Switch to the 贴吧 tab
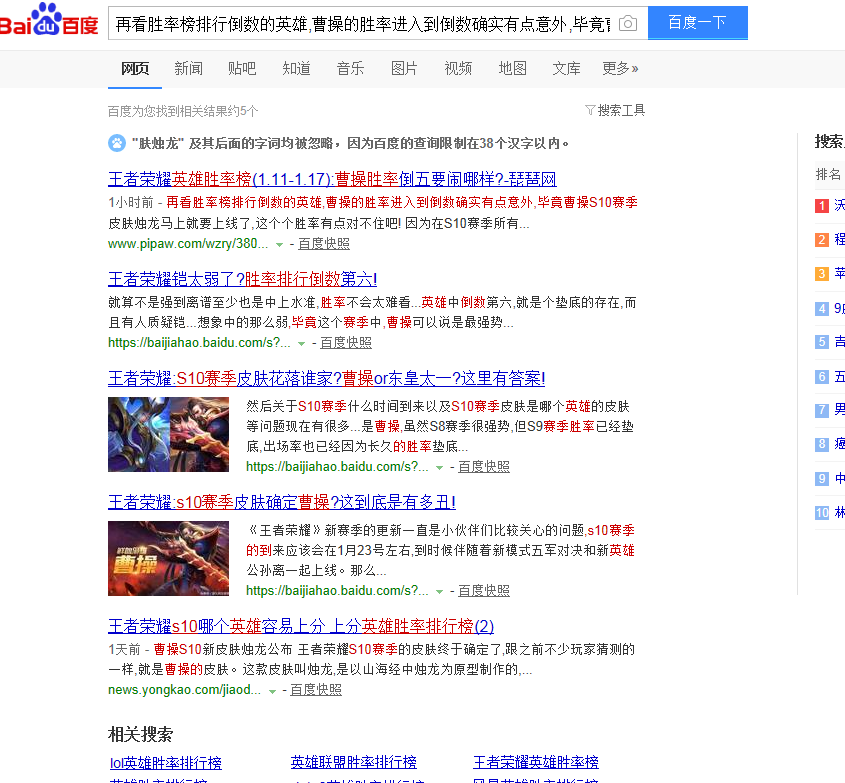Image resolution: width=845 pixels, height=783 pixels. tap(242, 68)
